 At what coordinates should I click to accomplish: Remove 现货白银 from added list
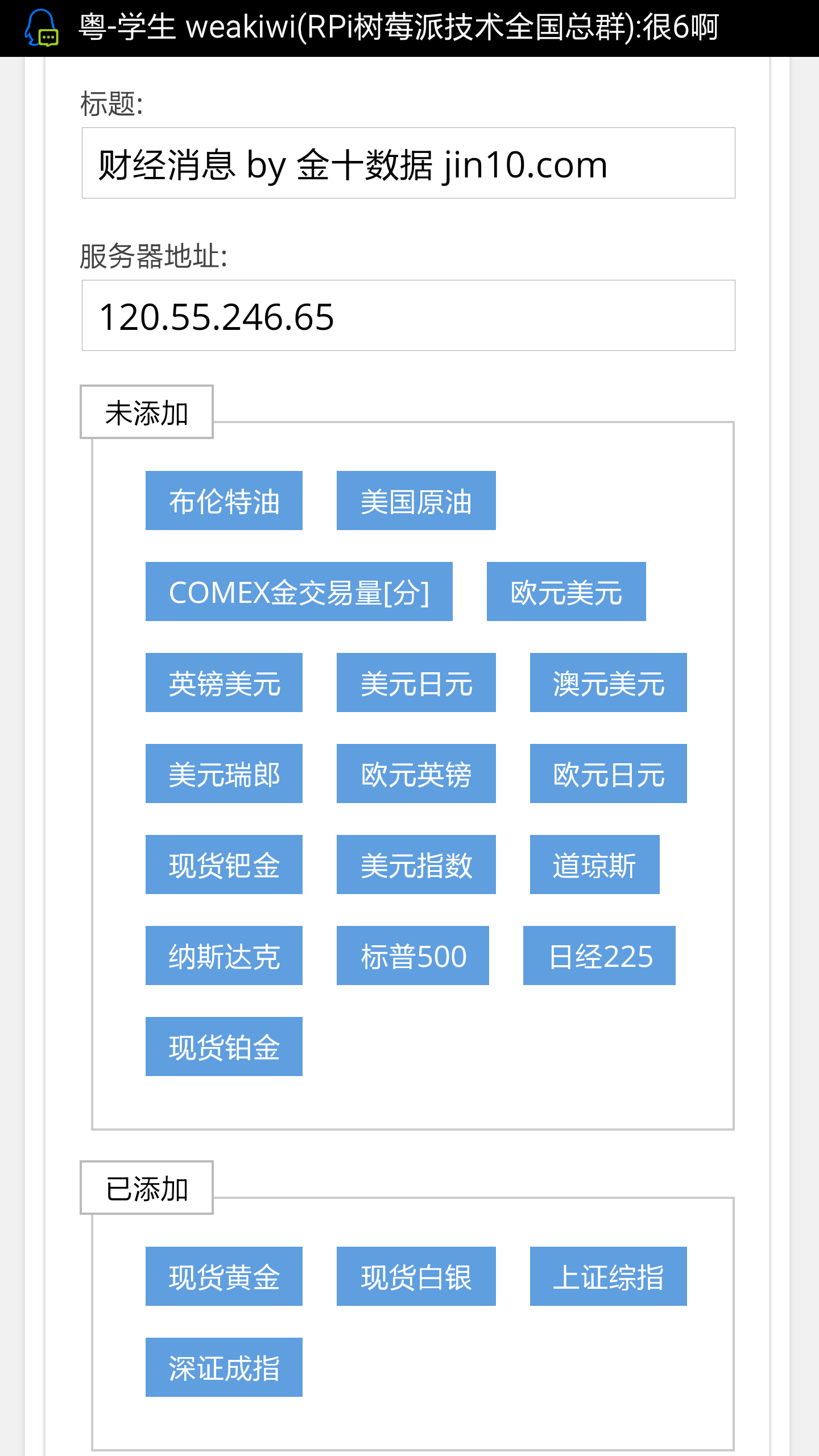tap(416, 1276)
